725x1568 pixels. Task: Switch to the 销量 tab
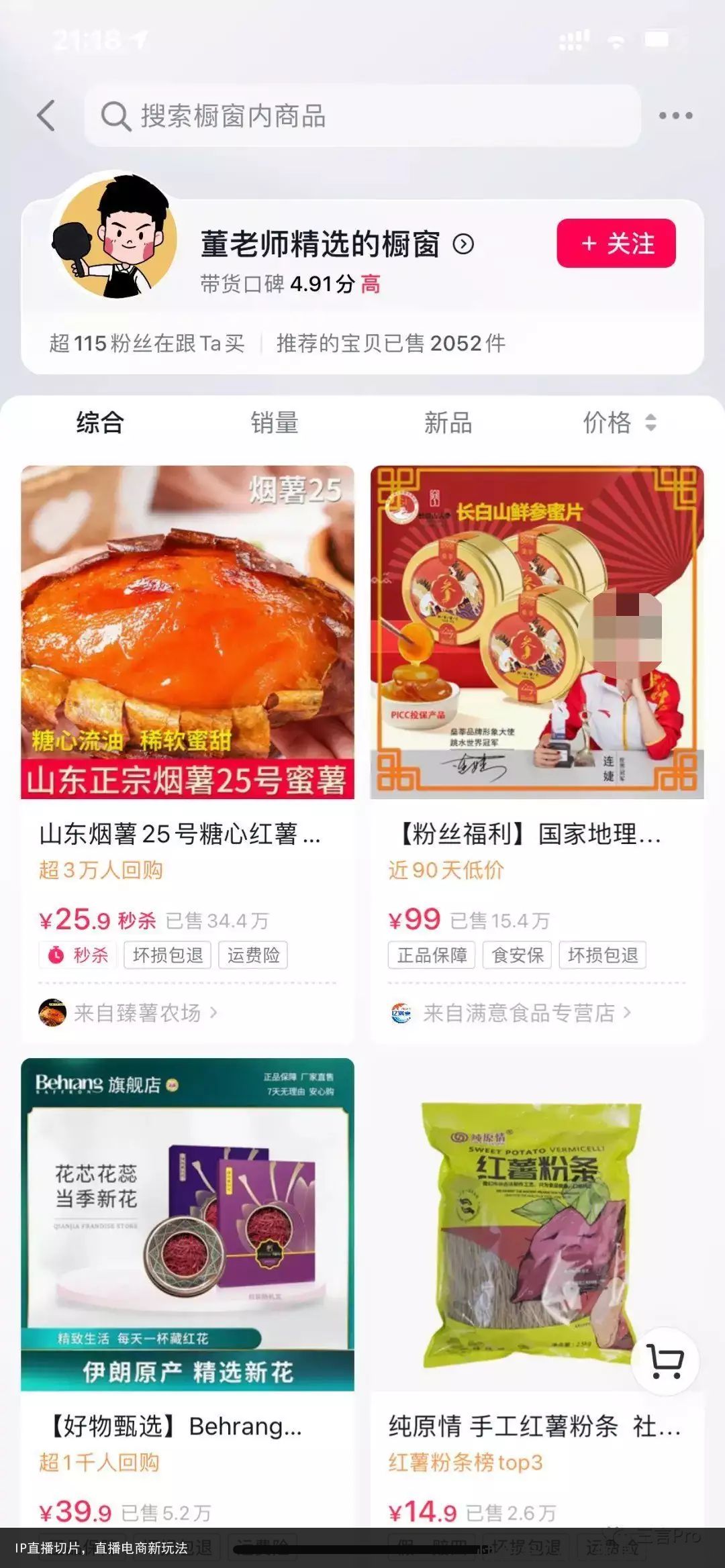[x=274, y=423]
